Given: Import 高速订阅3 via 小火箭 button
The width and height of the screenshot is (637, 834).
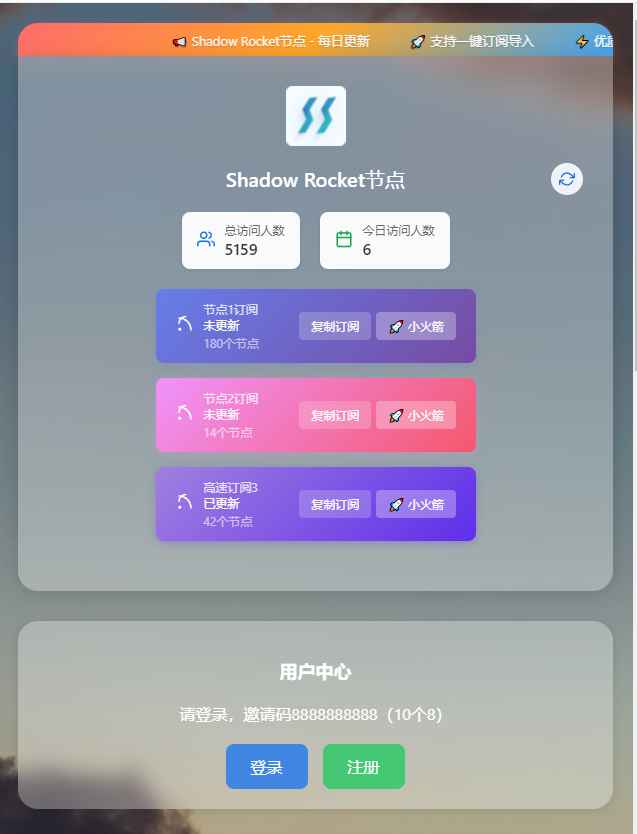Looking at the screenshot, I should [416, 504].
